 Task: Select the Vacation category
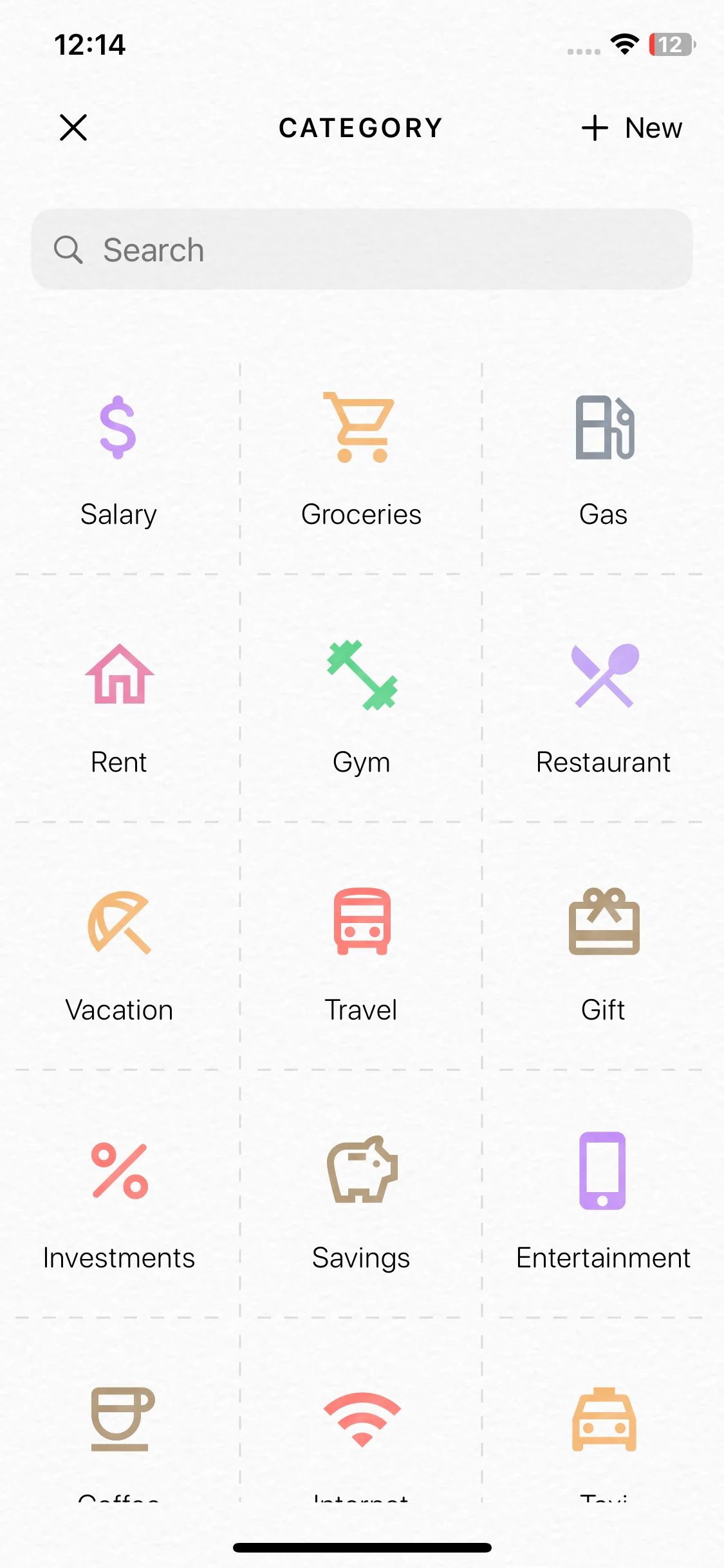coord(119,956)
